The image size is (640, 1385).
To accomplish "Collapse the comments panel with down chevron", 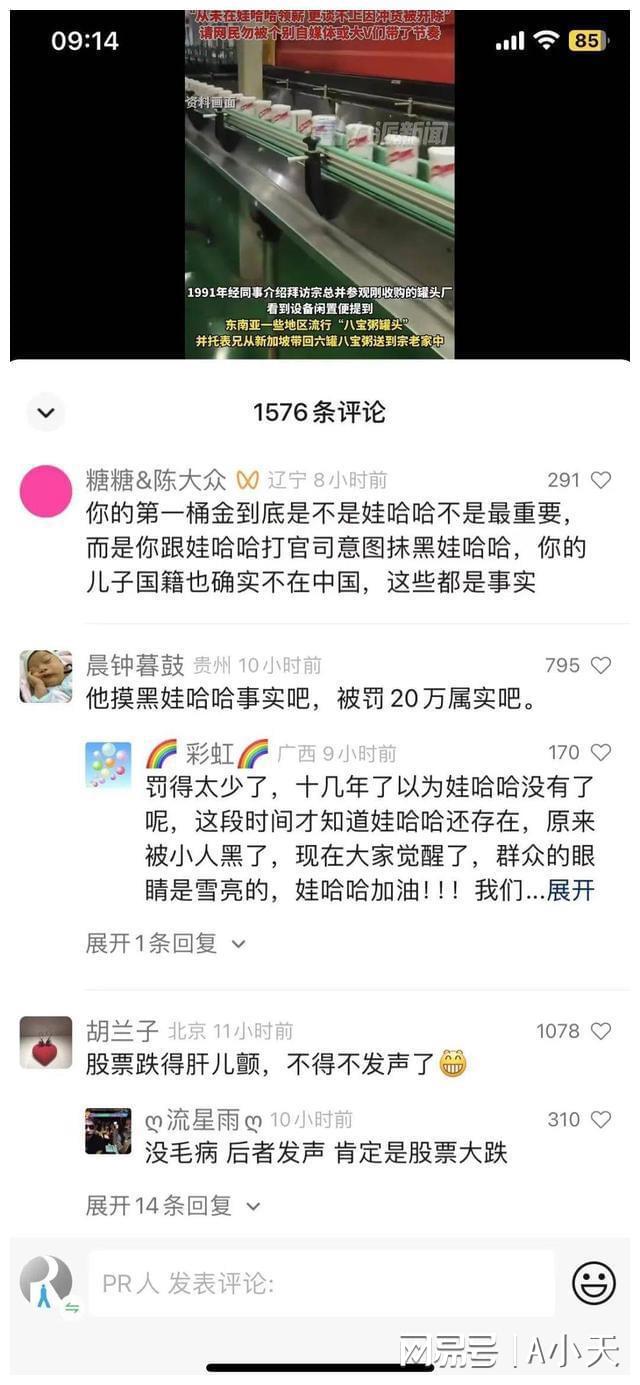I will 45,412.
